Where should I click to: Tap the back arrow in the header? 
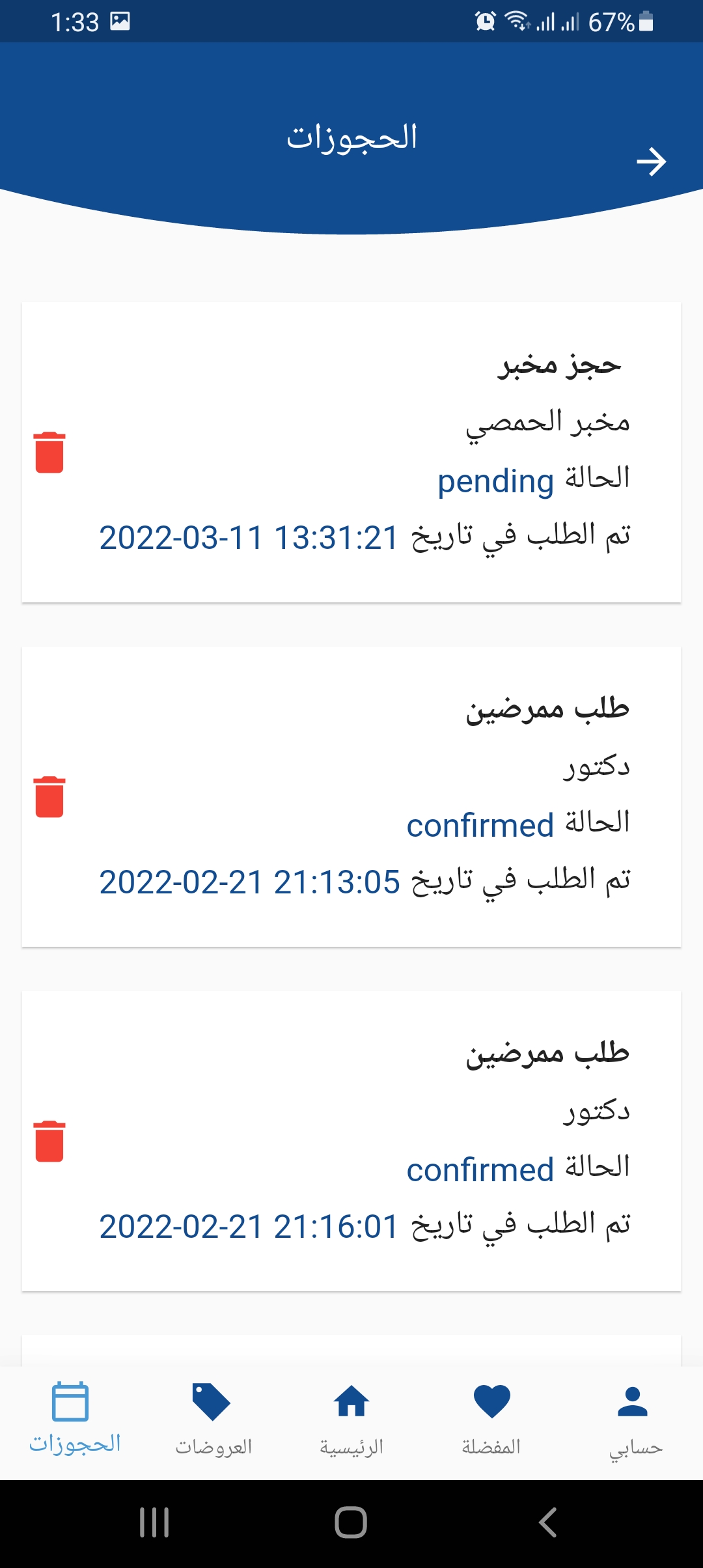click(x=651, y=161)
